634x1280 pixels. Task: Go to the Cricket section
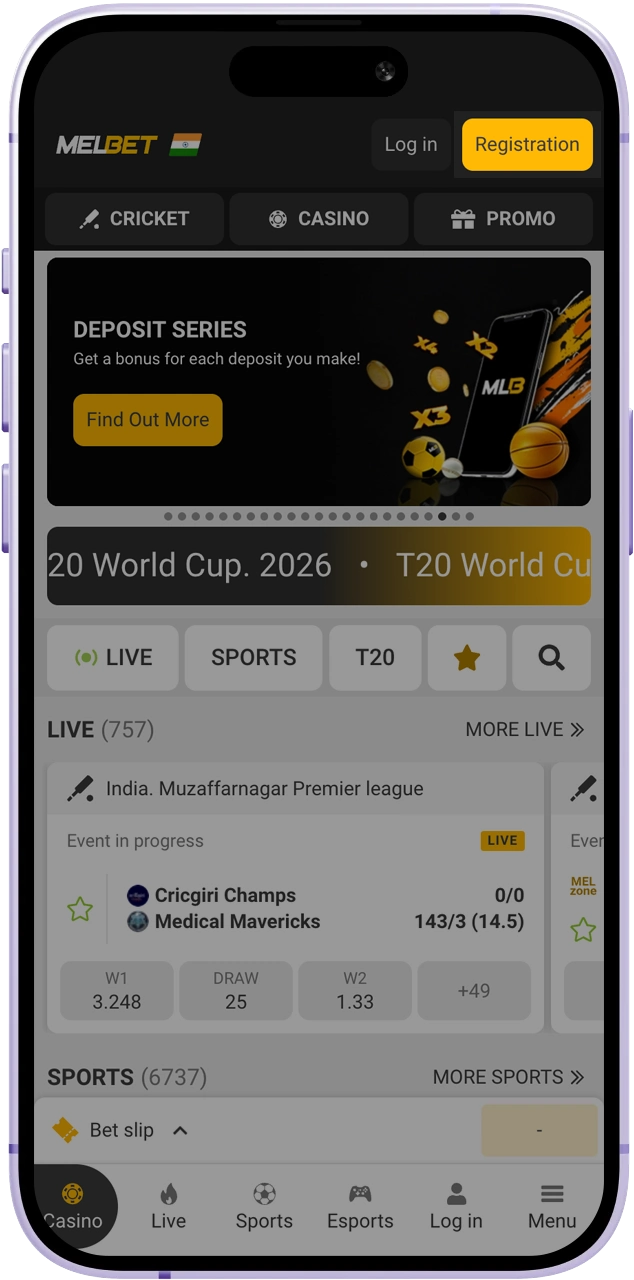click(x=134, y=219)
